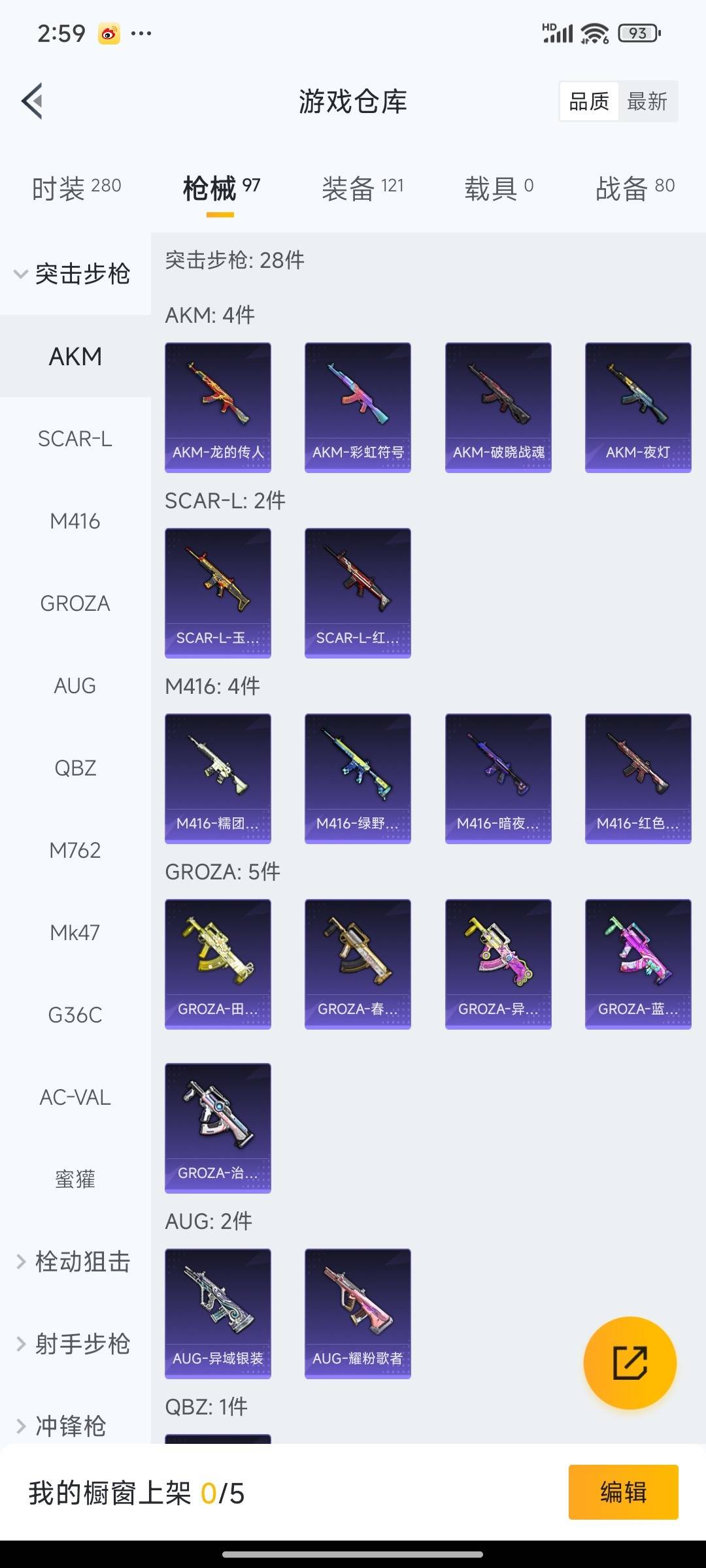Tap the 编辑 button

[623, 1492]
